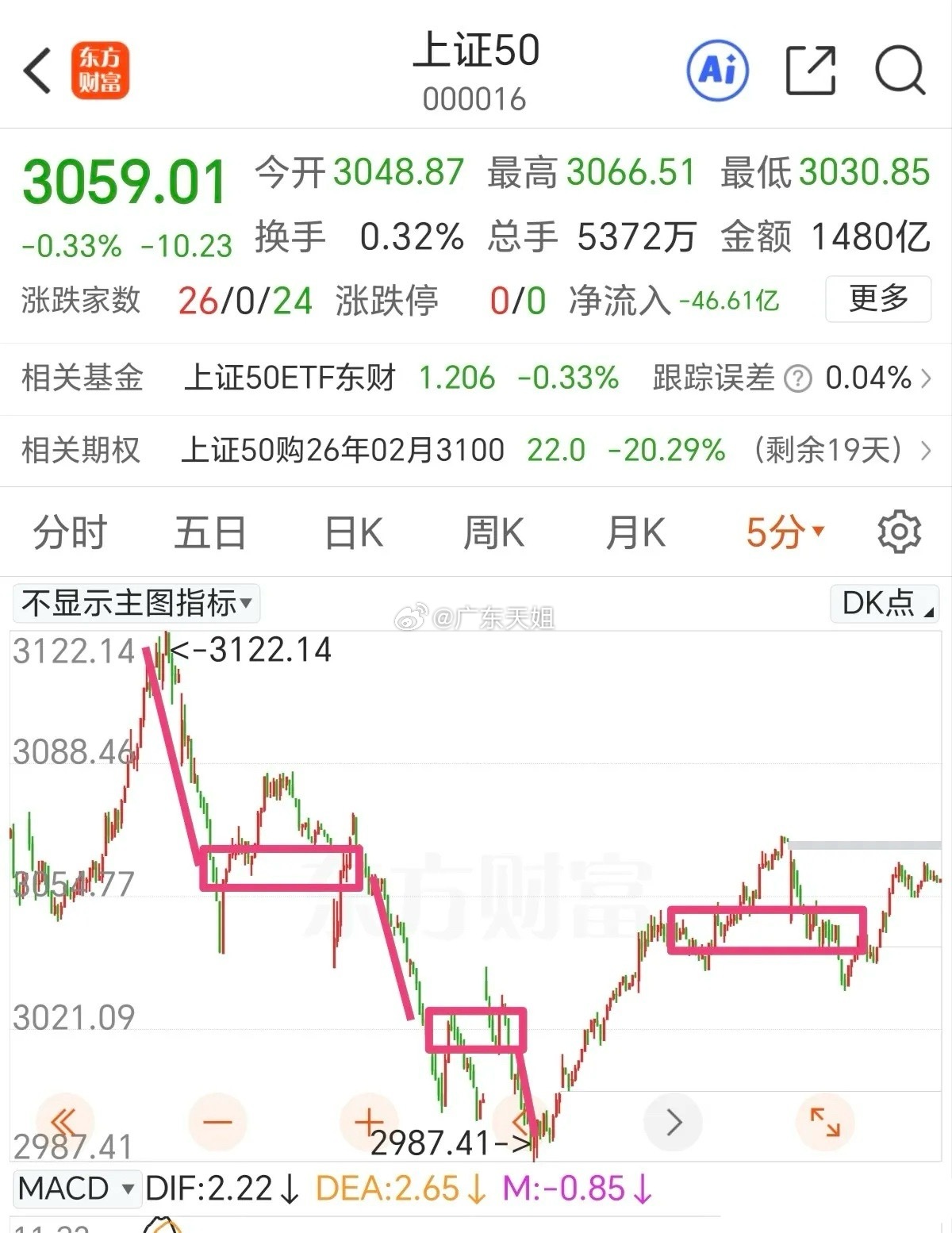Click the left arrow to pan chart backward

pyautogui.click(x=520, y=1123)
